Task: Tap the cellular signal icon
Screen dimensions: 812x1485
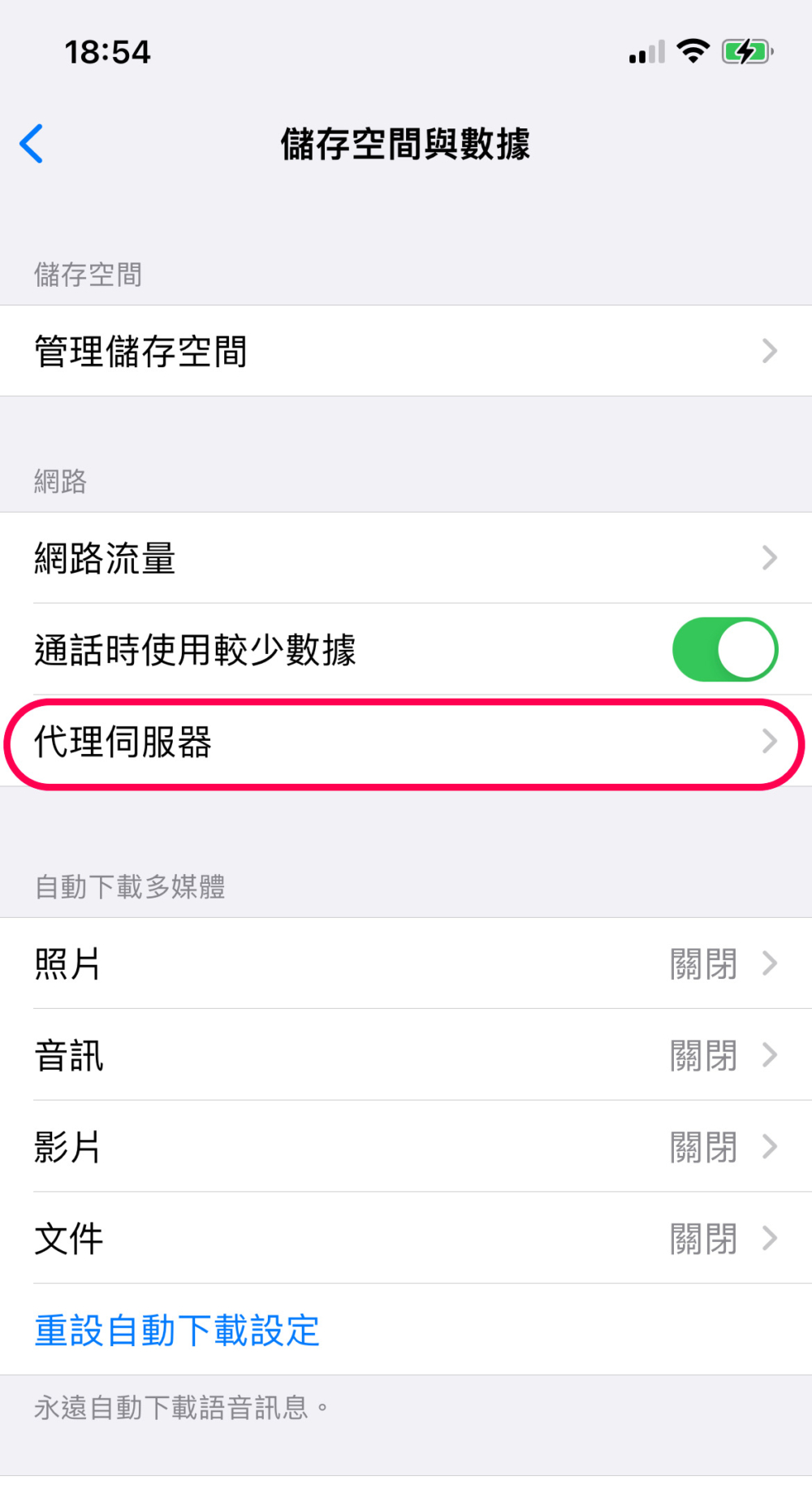Action: (644, 53)
